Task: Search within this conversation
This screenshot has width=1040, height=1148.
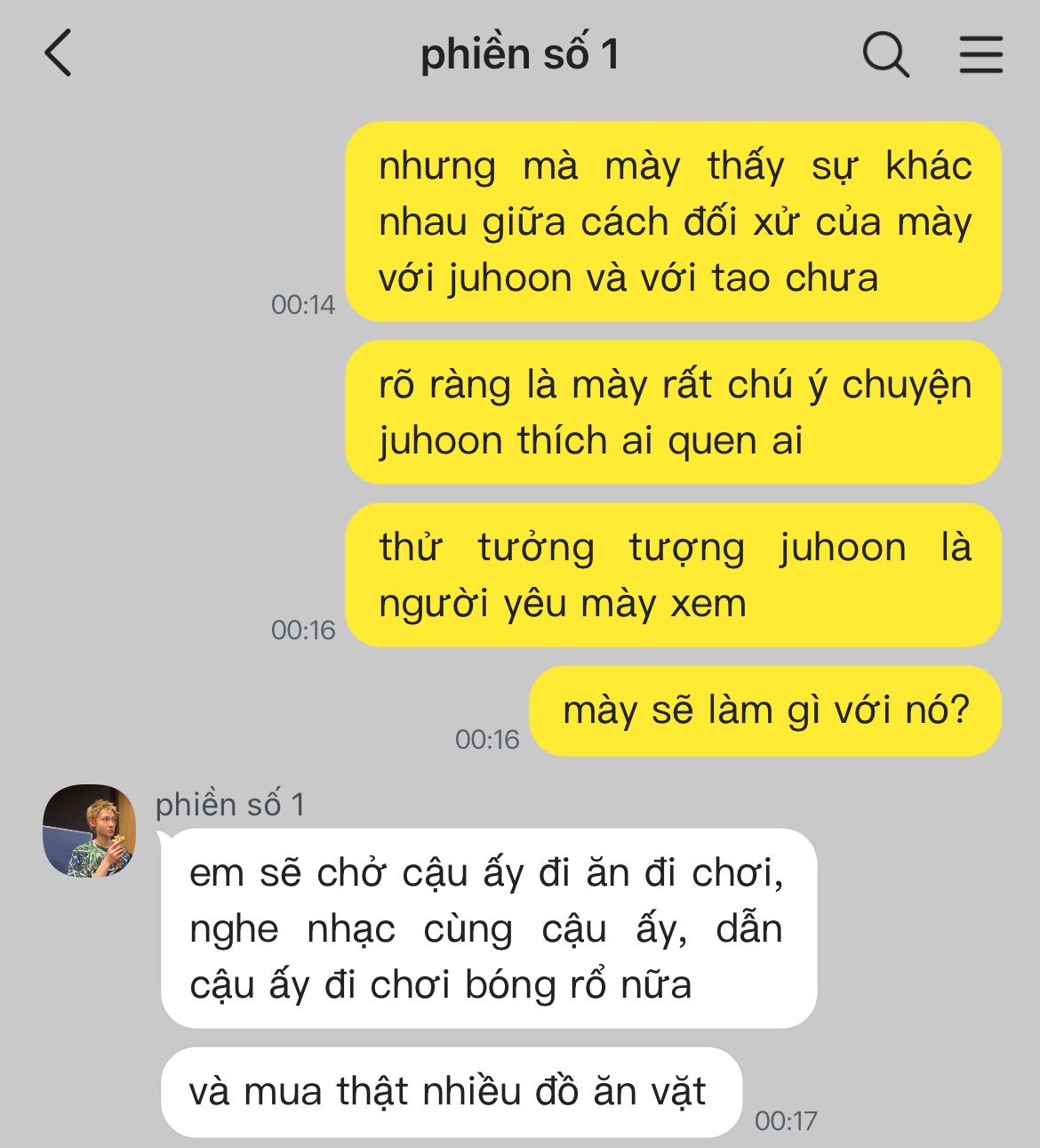Action: tap(885, 54)
